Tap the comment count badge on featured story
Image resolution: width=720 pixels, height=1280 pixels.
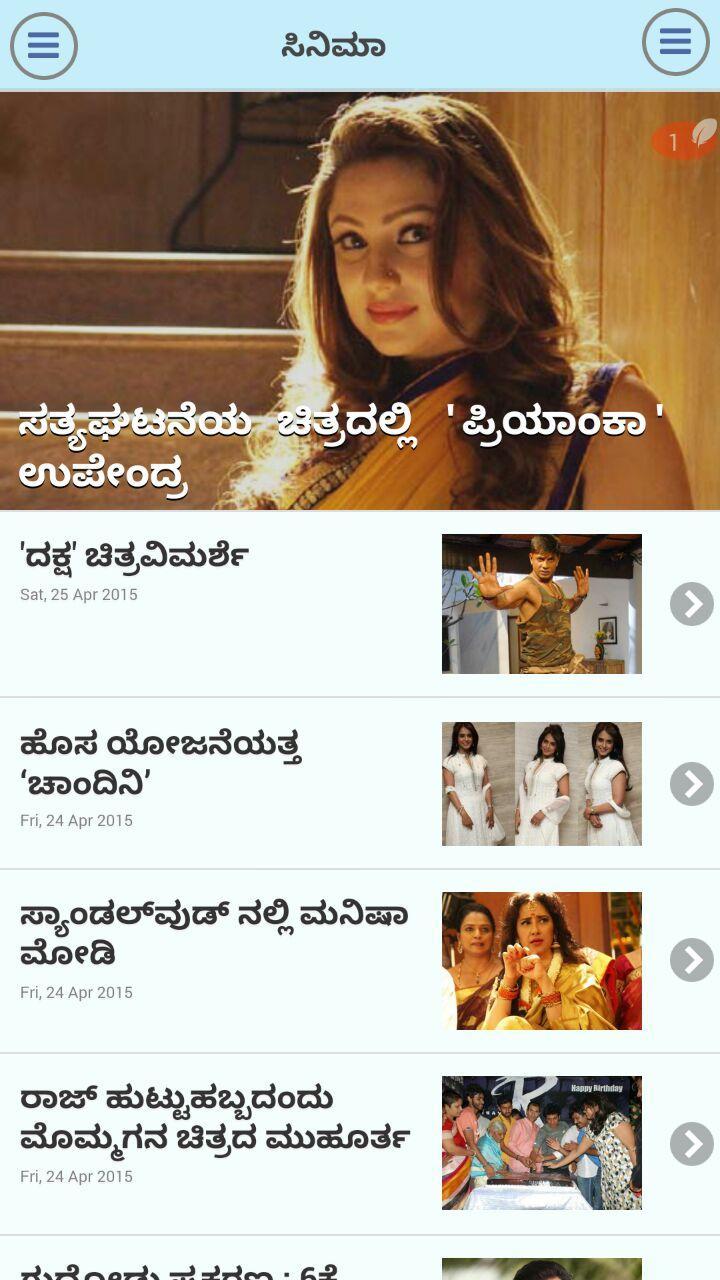click(x=683, y=140)
